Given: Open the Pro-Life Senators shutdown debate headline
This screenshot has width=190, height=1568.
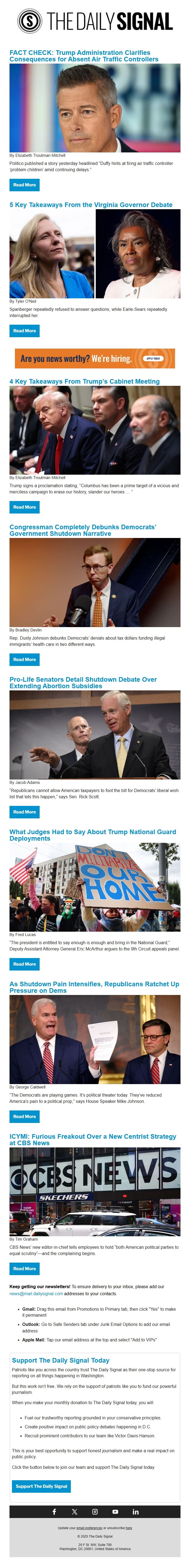Looking at the screenshot, I should click(83, 682).
